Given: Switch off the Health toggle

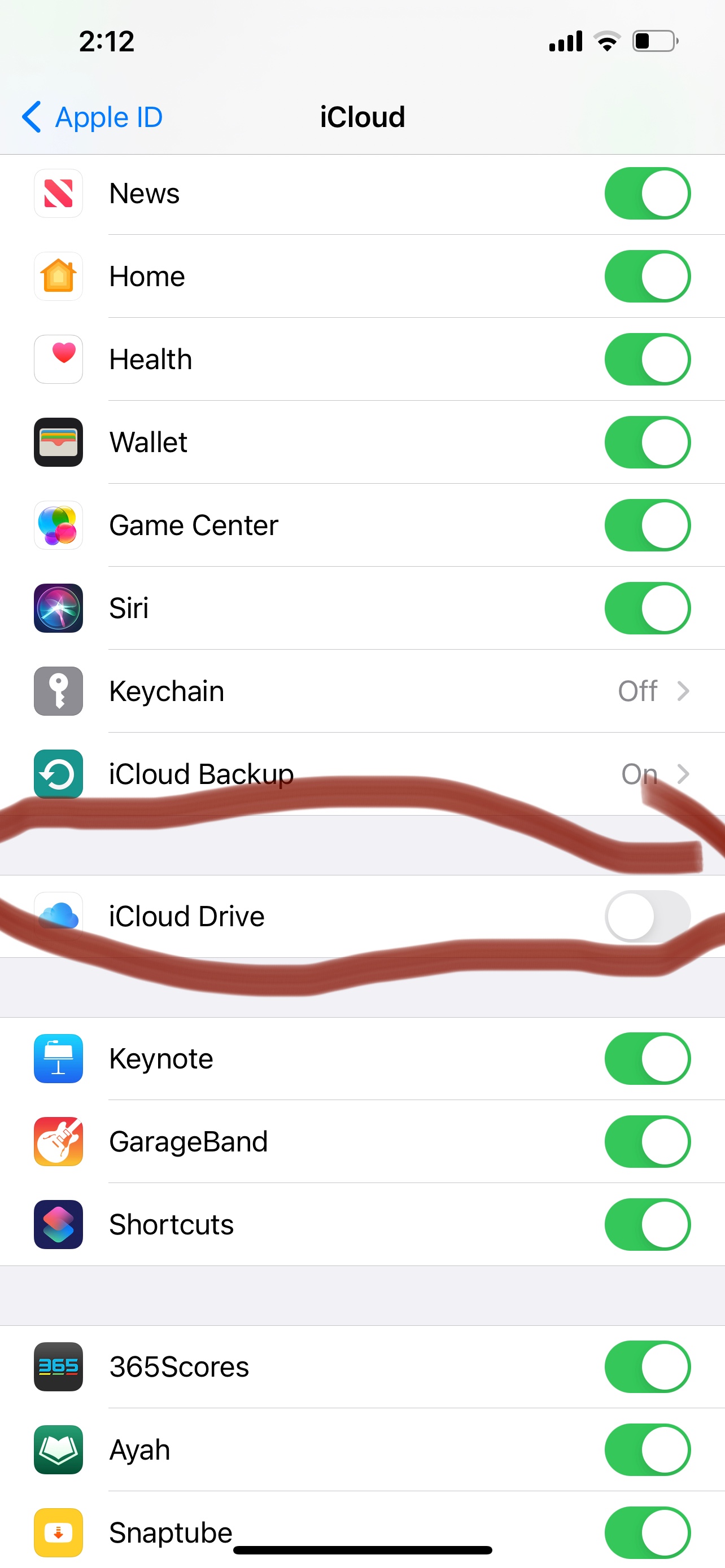Looking at the screenshot, I should coord(647,359).
